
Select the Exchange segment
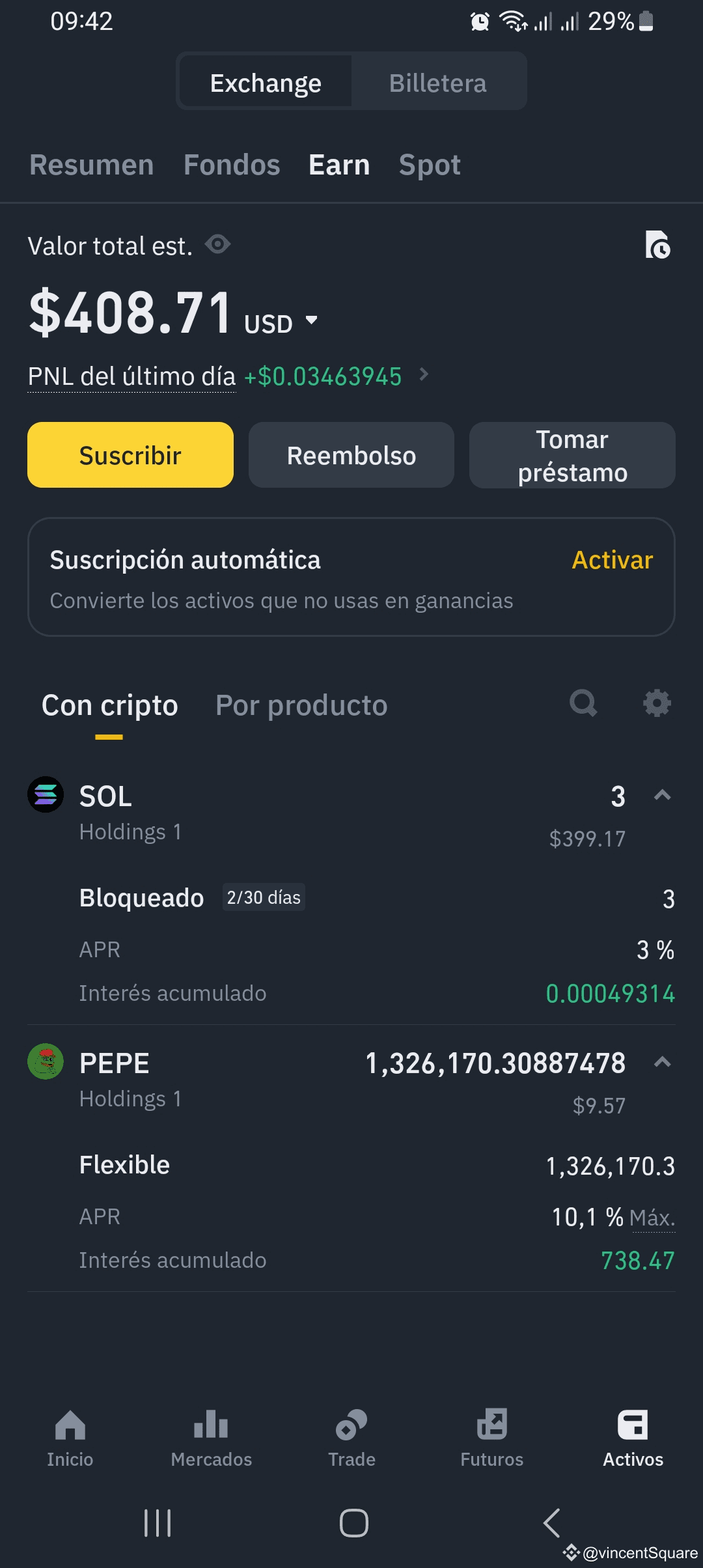pos(266,83)
